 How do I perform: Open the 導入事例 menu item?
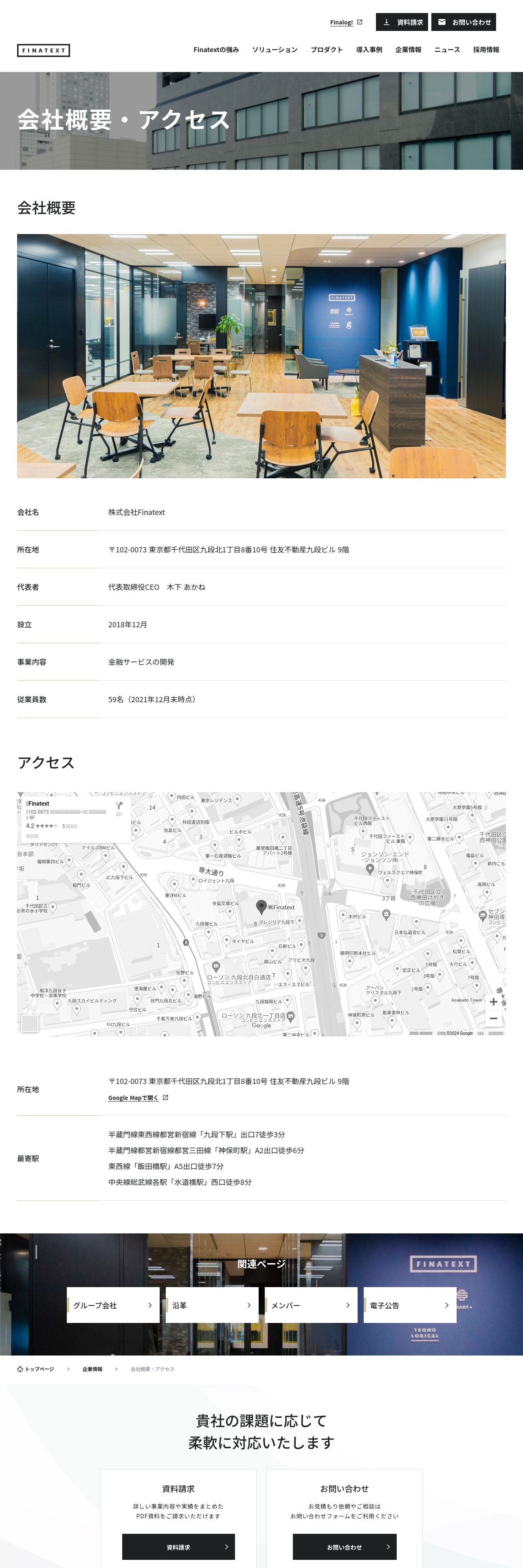pos(369,50)
